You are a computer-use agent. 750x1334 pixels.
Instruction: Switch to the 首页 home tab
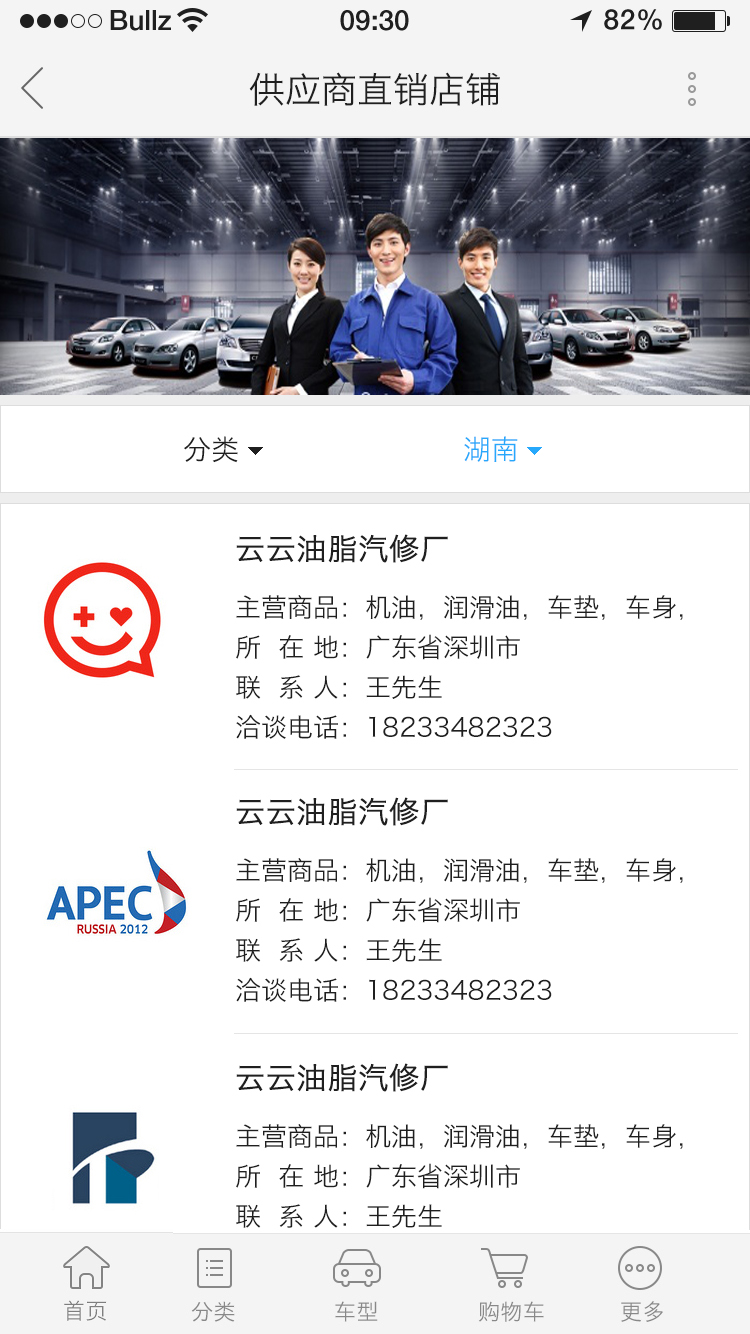coord(86,1284)
